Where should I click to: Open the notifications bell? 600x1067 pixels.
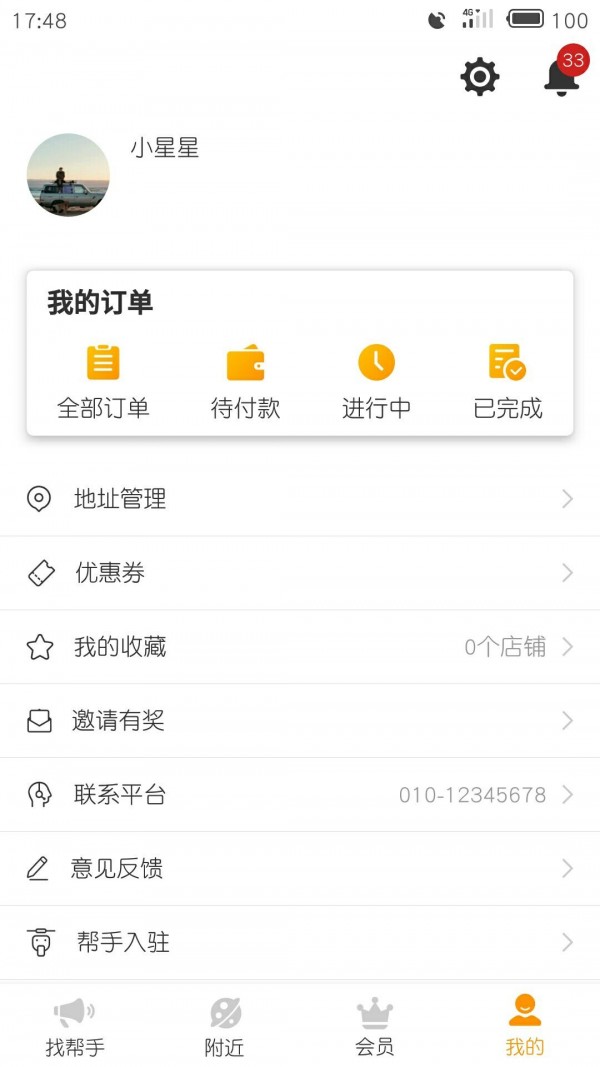(562, 76)
